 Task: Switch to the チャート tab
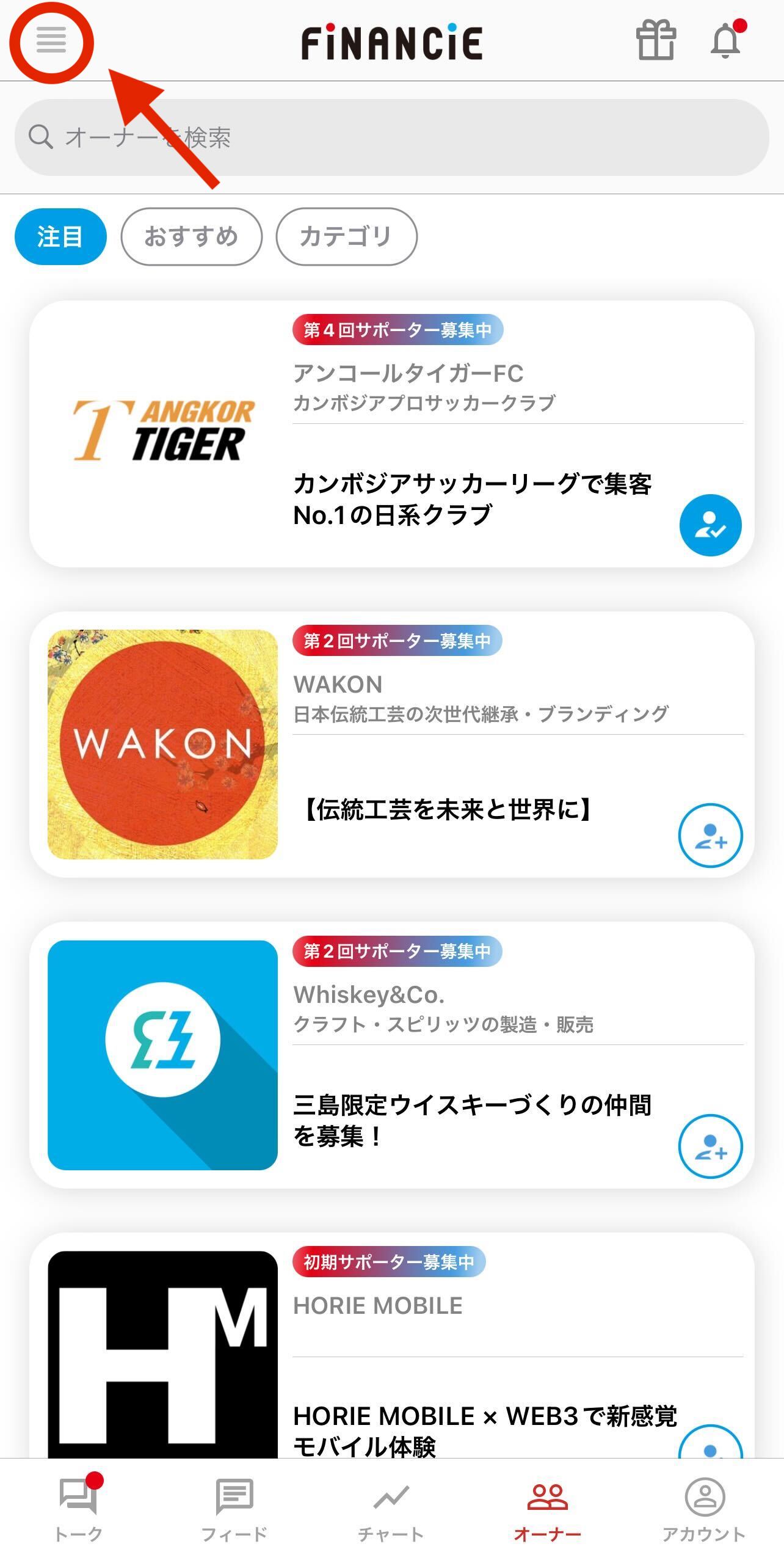391,1509
